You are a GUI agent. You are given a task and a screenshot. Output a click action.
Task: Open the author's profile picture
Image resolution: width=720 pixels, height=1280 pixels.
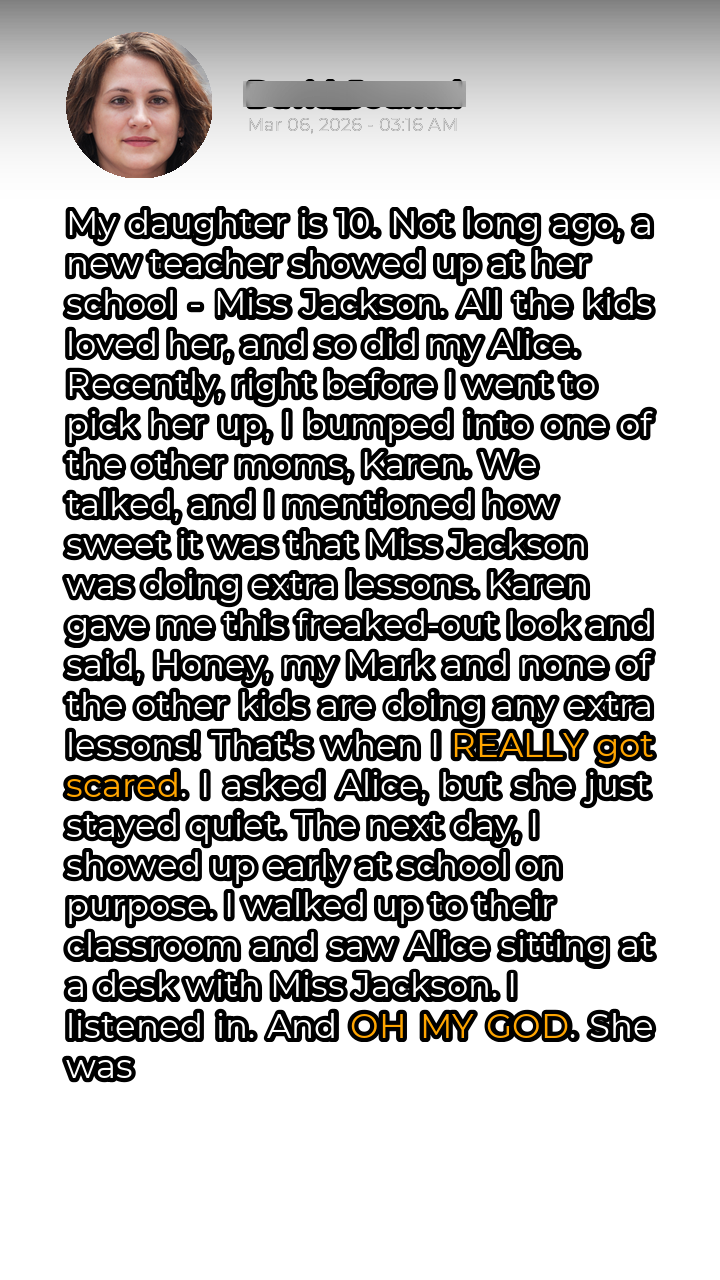click(139, 105)
